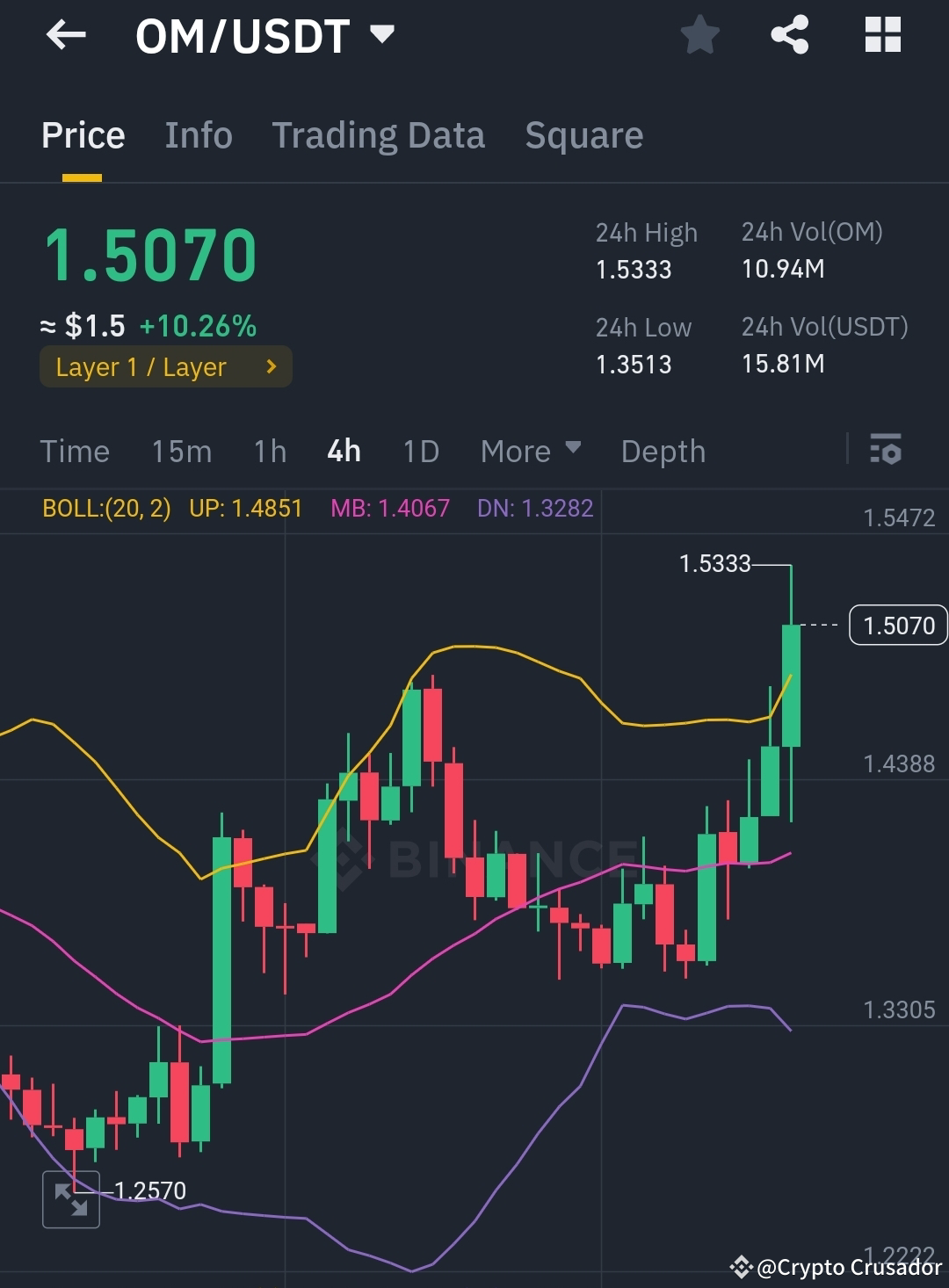Viewport: 949px width, 1288px height.
Task: Expand the More timeframes dropdown
Action: [531, 451]
